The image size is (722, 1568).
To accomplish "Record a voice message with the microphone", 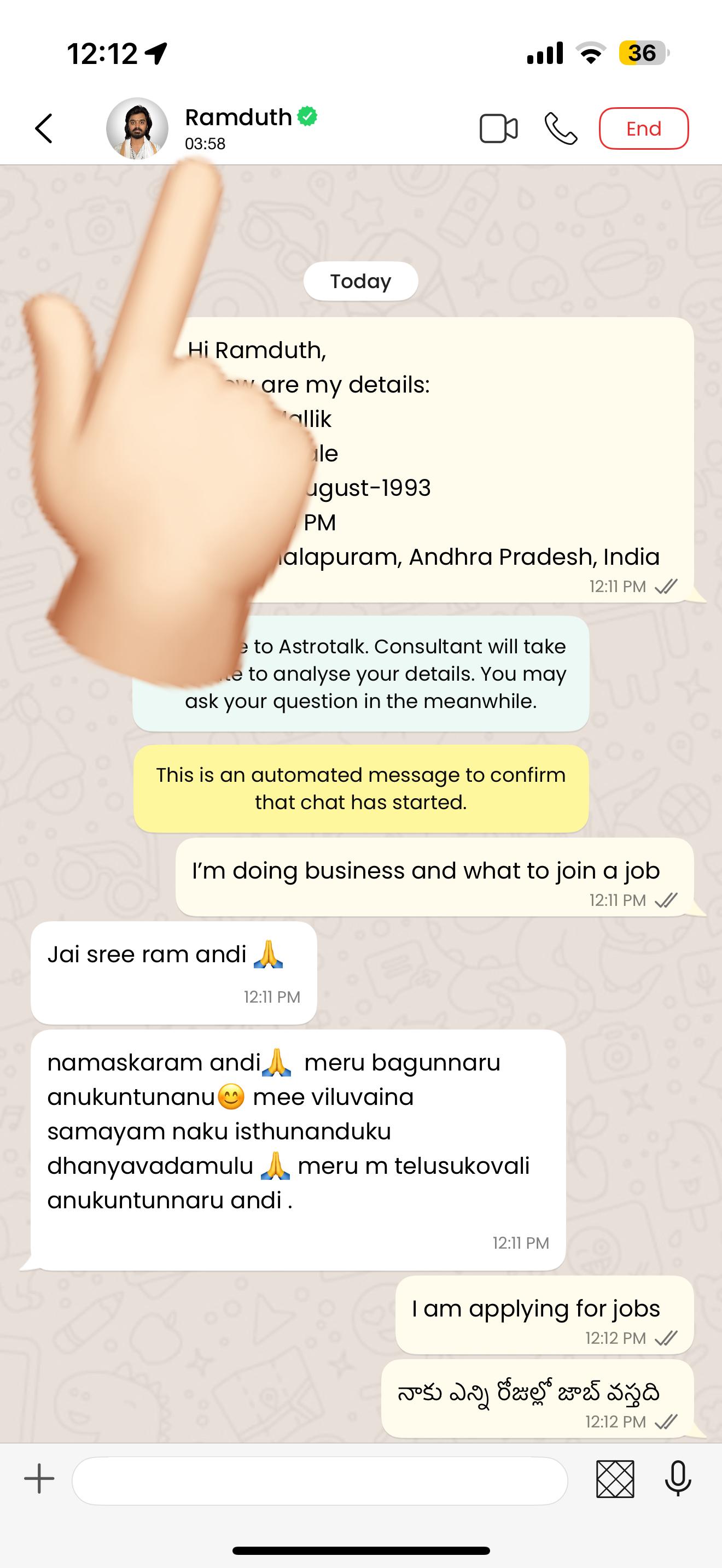I will tap(678, 1478).
